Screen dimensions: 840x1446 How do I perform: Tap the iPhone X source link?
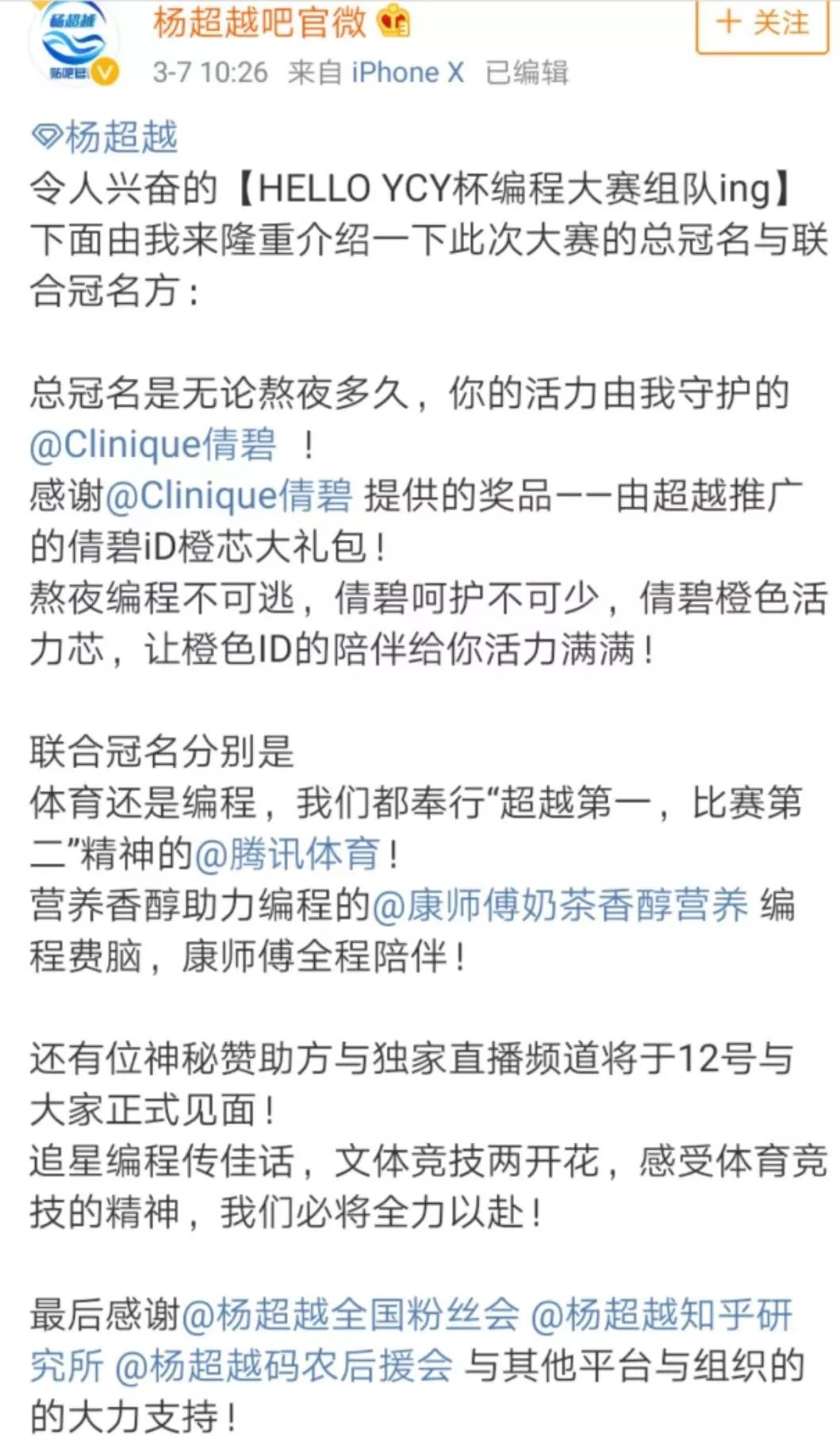pos(407,73)
